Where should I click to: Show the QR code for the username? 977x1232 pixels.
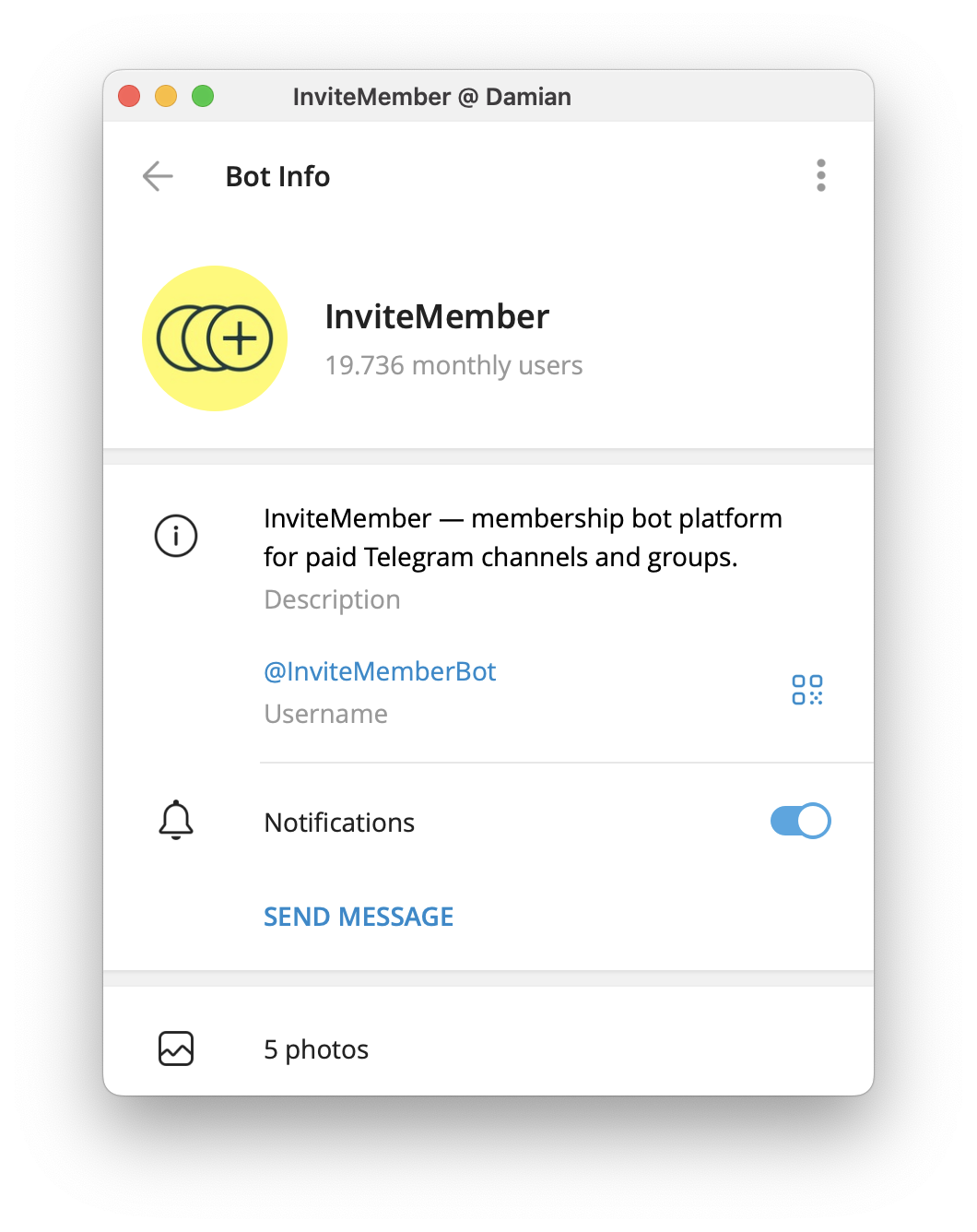pyautogui.click(x=806, y=690)
